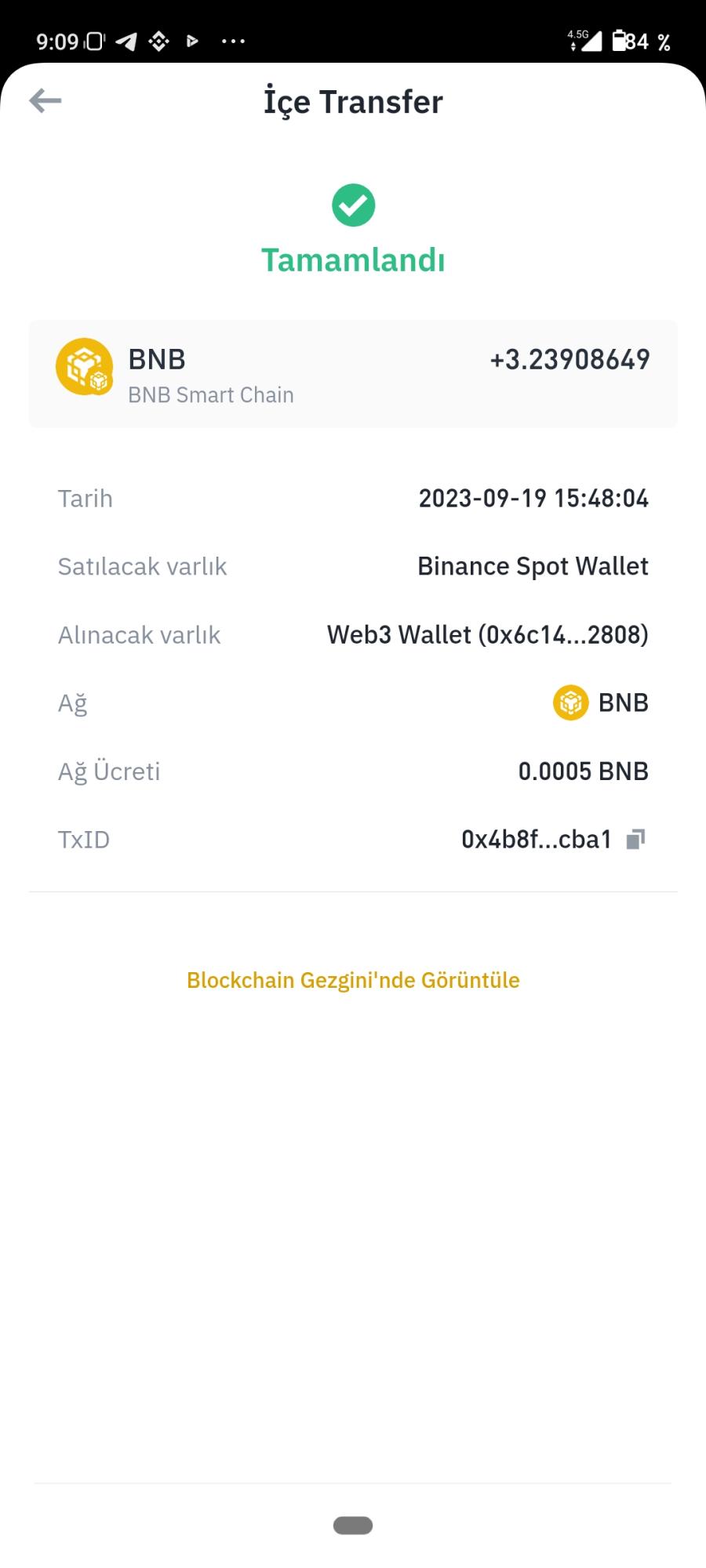Tap the navigation handle at screen bottom
Viewport: 706px width, 1568px height.
353,1525
